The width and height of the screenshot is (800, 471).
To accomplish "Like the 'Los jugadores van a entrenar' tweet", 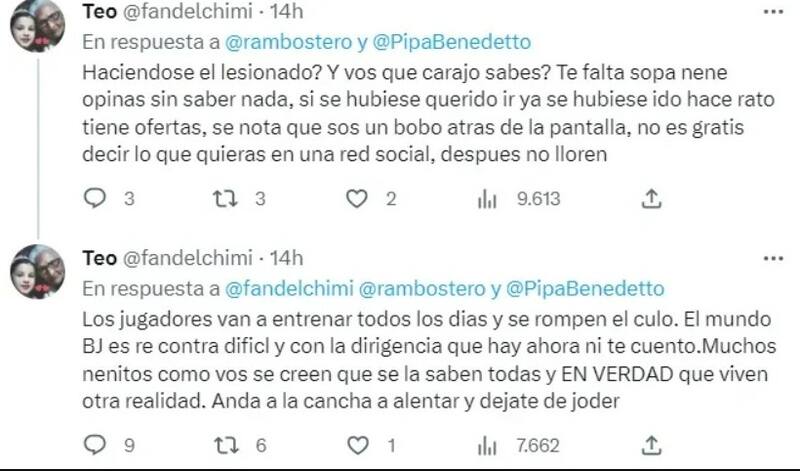I will pyautogui.click(x=357, y=444).
